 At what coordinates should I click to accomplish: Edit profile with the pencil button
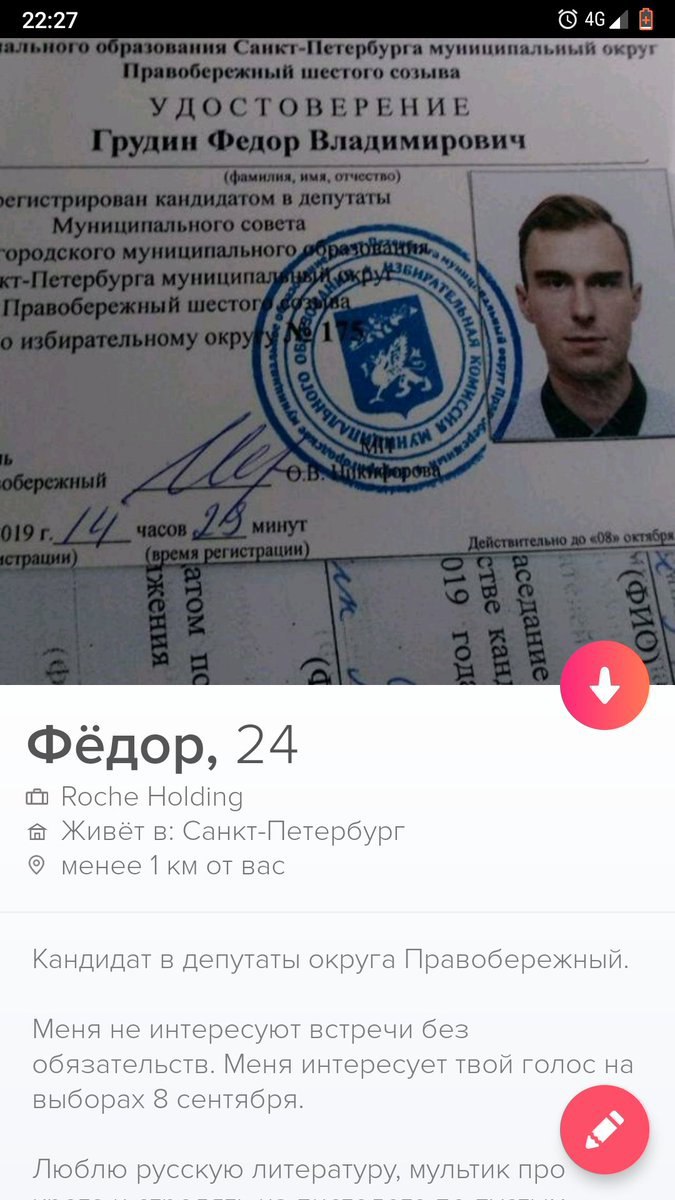click(604, 1130)
